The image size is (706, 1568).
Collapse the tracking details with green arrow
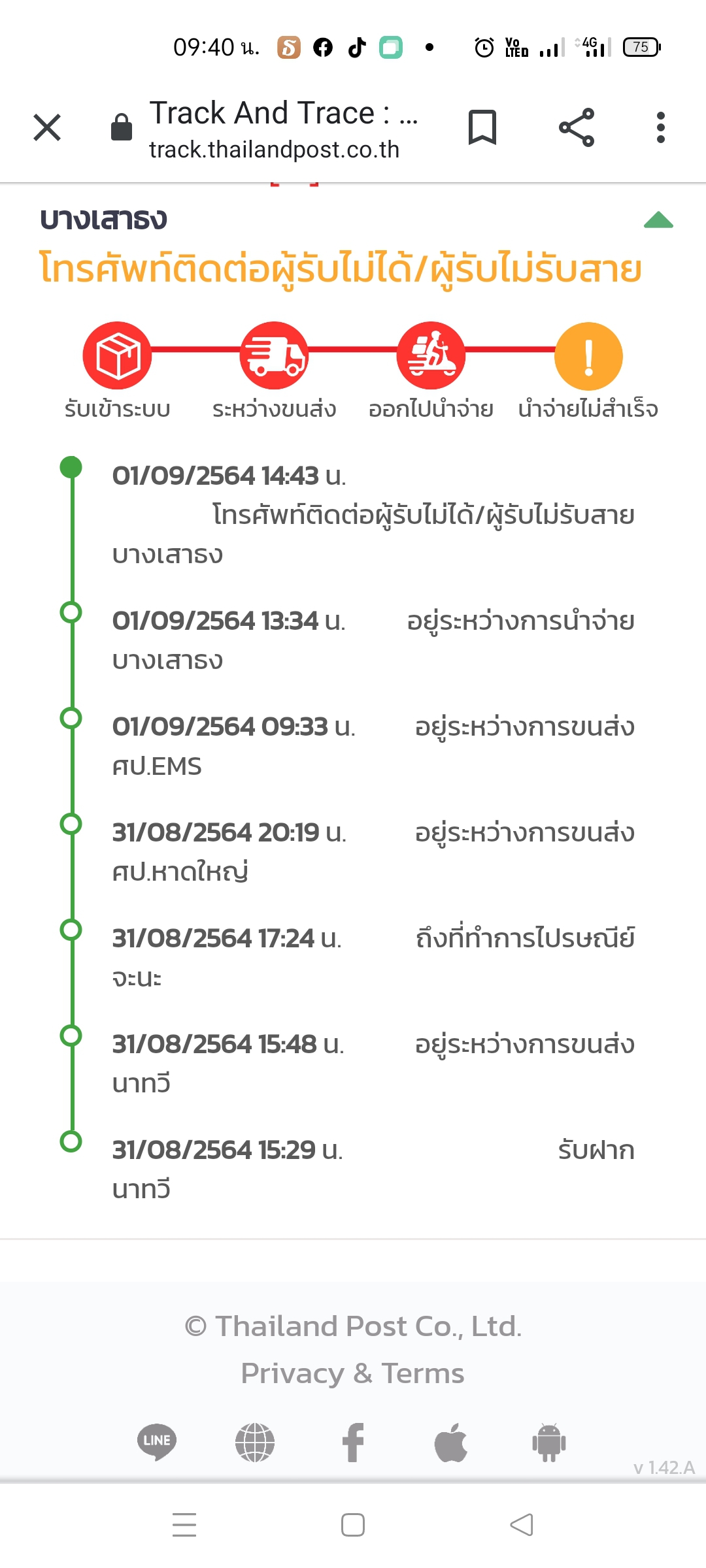[658, 220]
